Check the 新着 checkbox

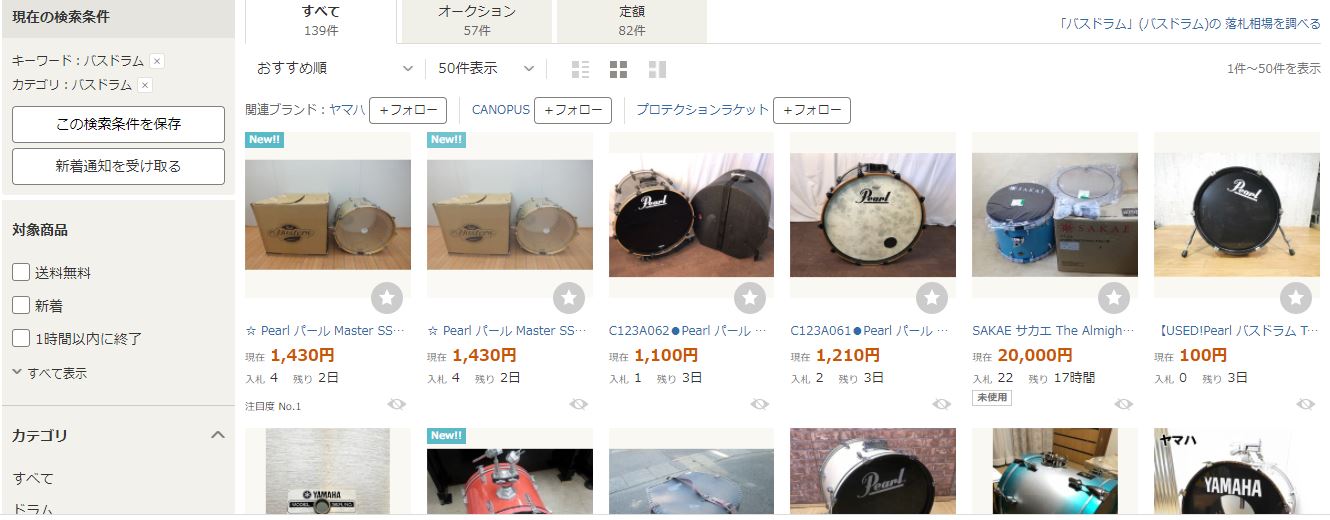[x=21, y=305]
